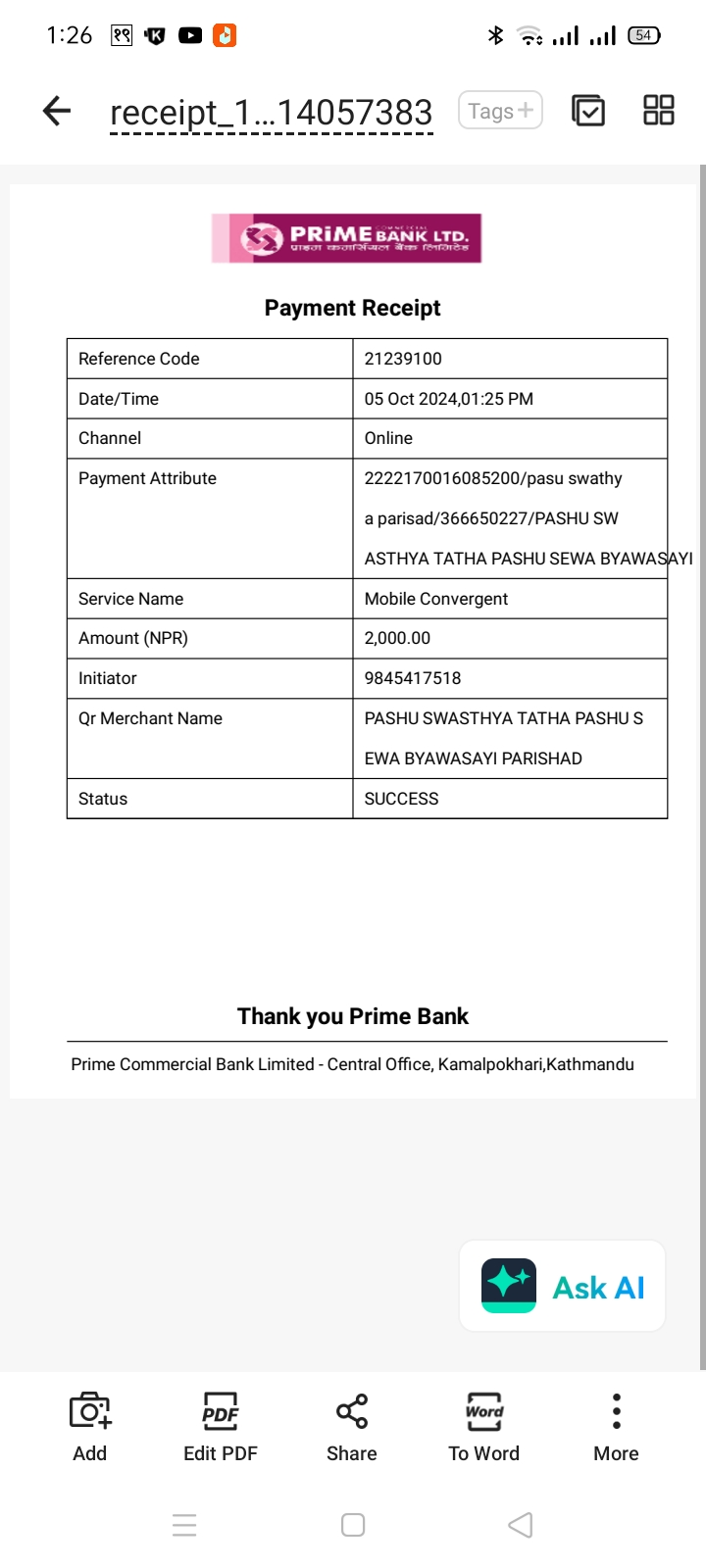This screenshot has width=706, height=1568.
Task: Go back using the top arrow
Action: (57, 111)
